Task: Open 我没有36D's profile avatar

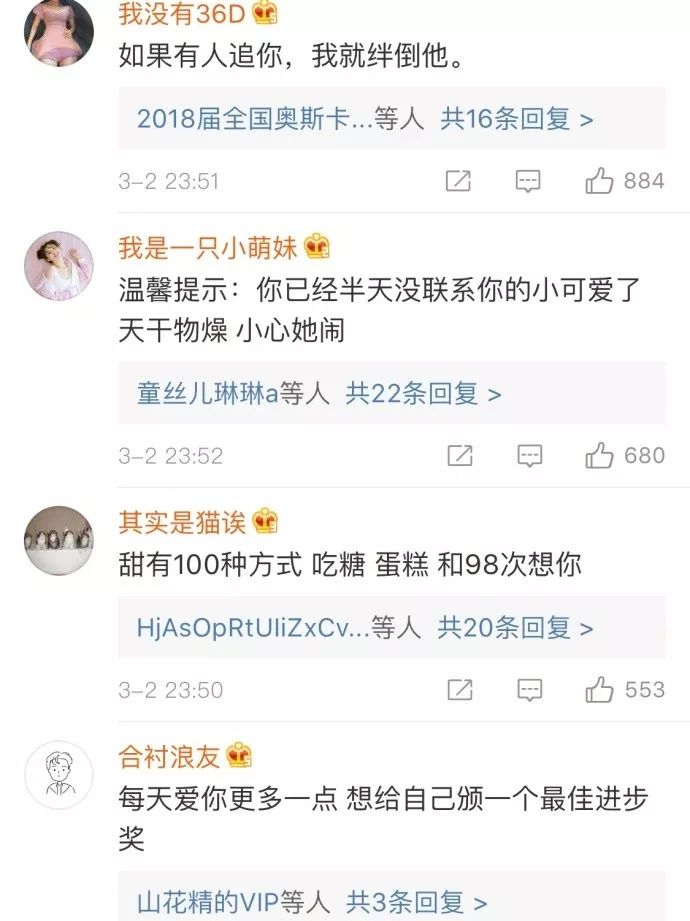Action: 58,32
